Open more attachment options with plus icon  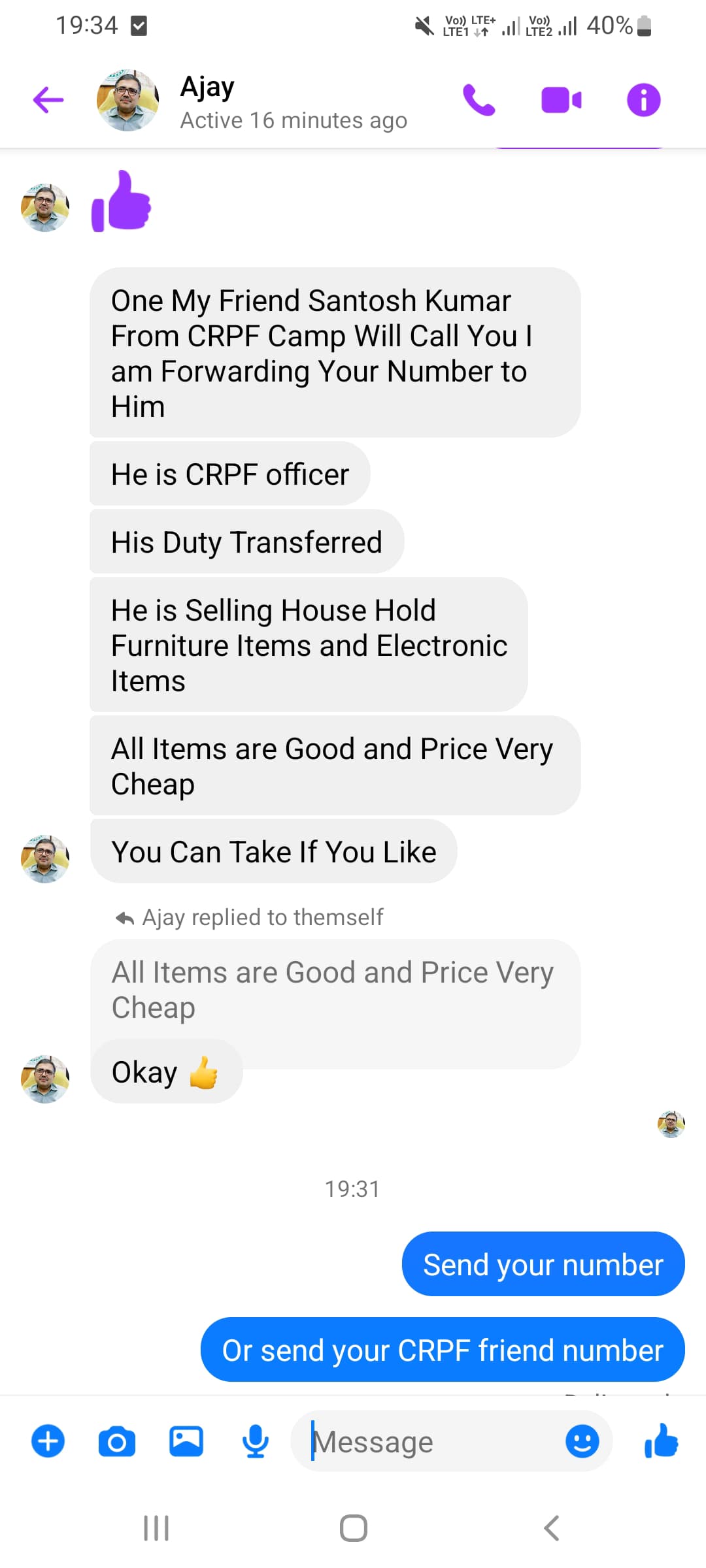tap(48, 1441)
